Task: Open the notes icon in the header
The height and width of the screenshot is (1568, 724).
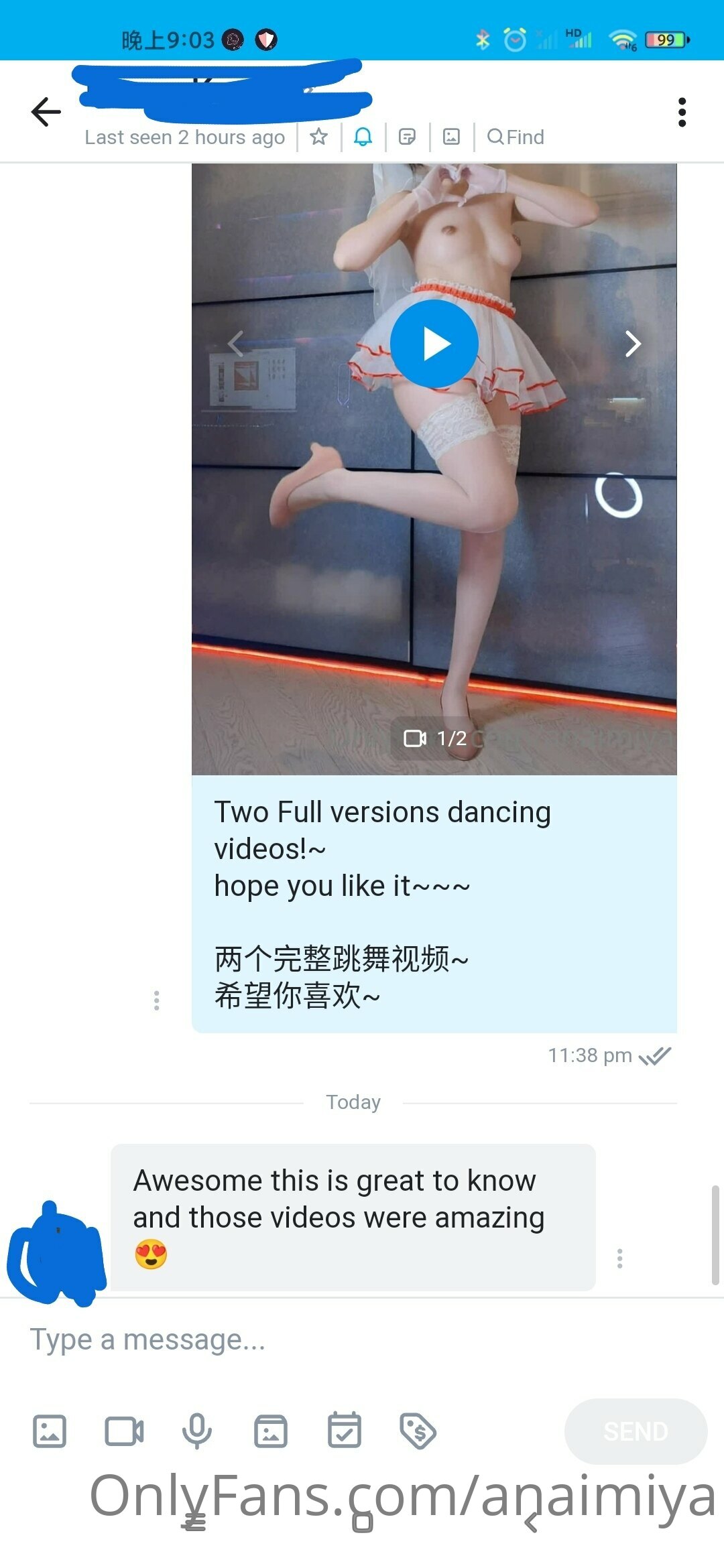Action: [x=407, y=137]
